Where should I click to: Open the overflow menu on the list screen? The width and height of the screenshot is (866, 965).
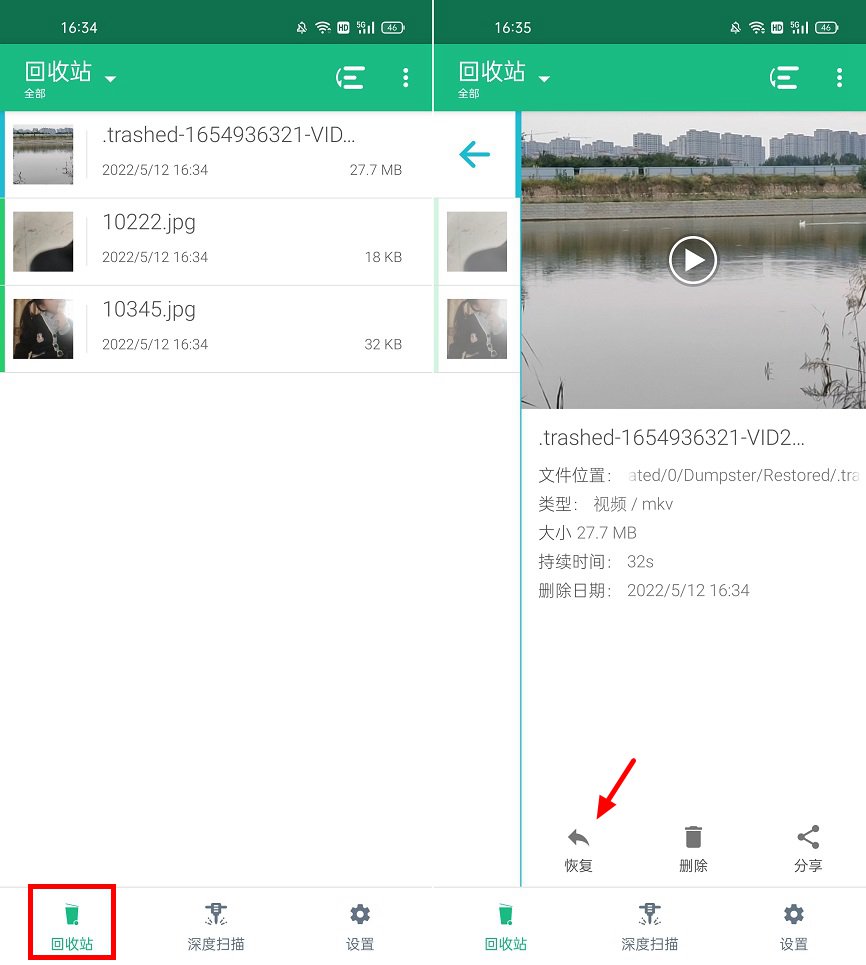[405, 78]
